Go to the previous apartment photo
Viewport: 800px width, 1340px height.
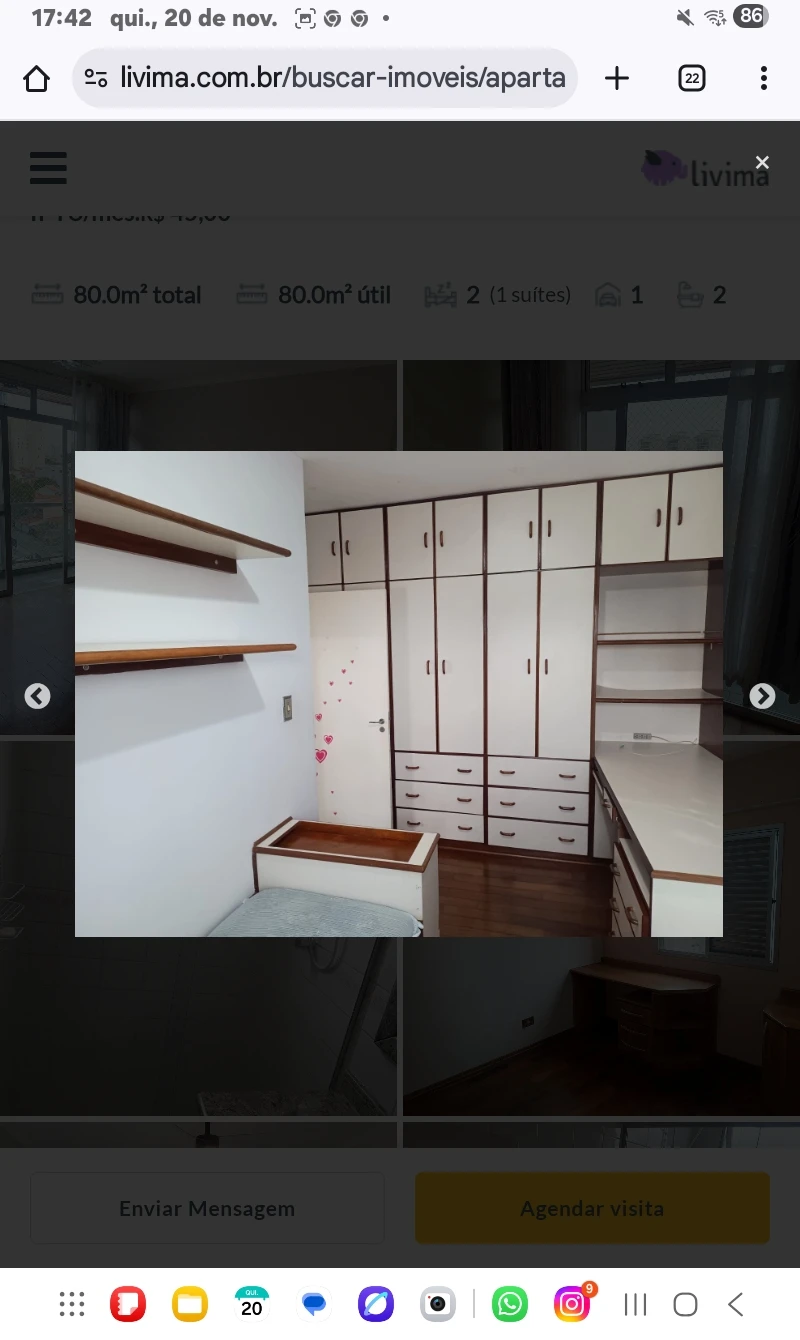click(37, 696)
